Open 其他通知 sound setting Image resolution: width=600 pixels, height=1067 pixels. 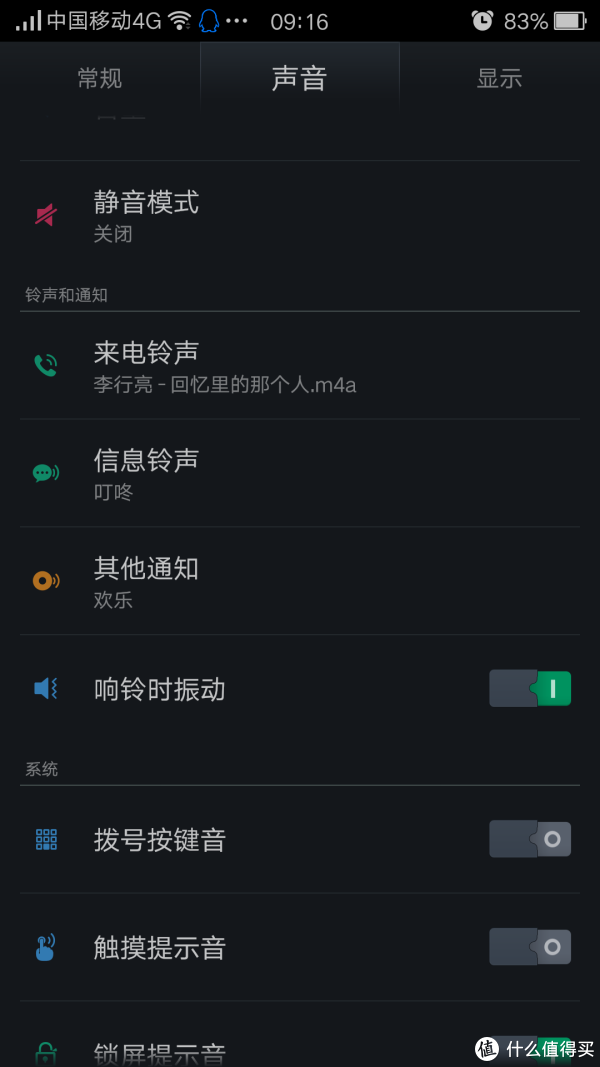(x=300, y=580)
